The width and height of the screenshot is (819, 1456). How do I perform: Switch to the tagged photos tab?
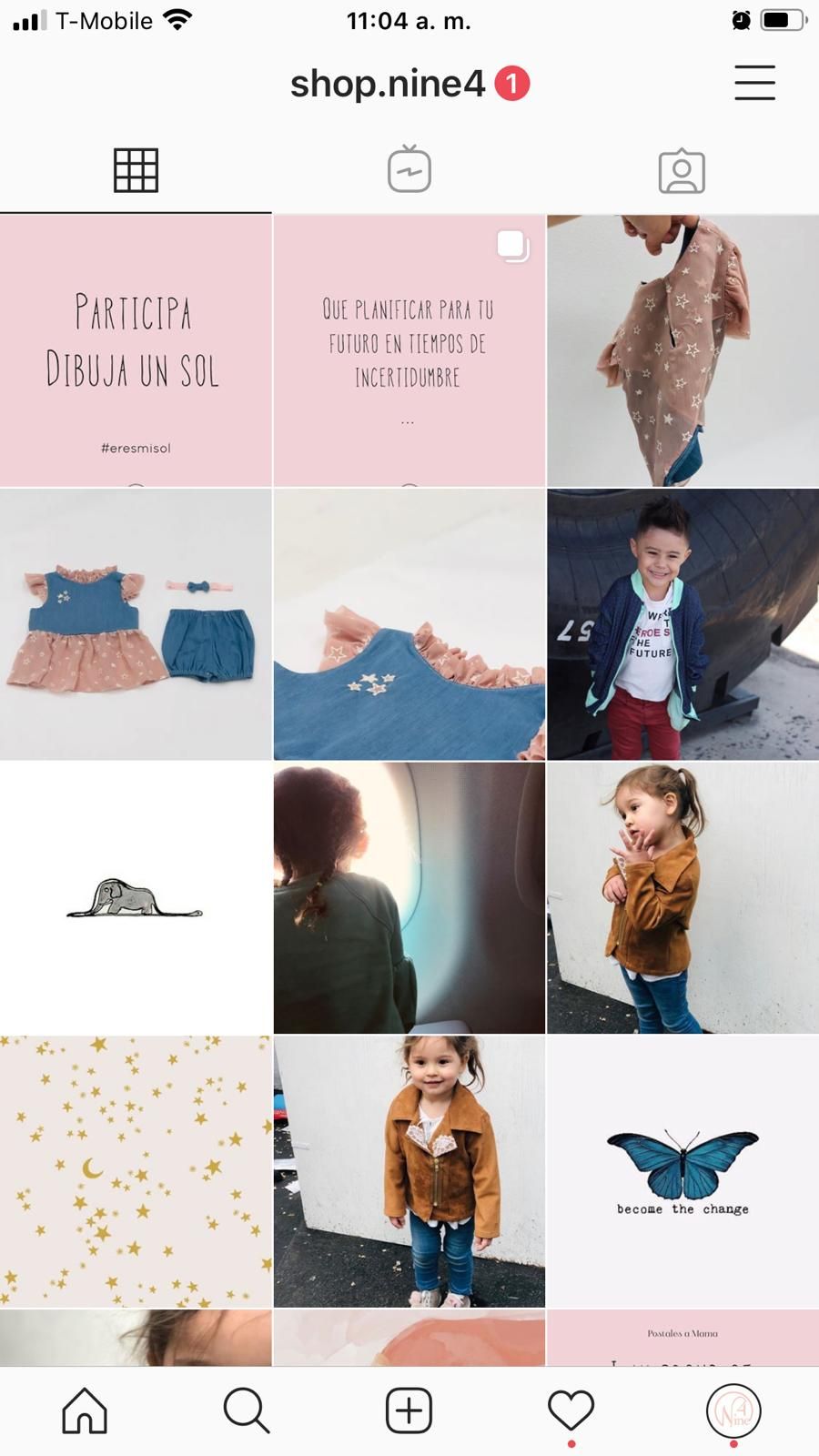(x=682, y=171)
